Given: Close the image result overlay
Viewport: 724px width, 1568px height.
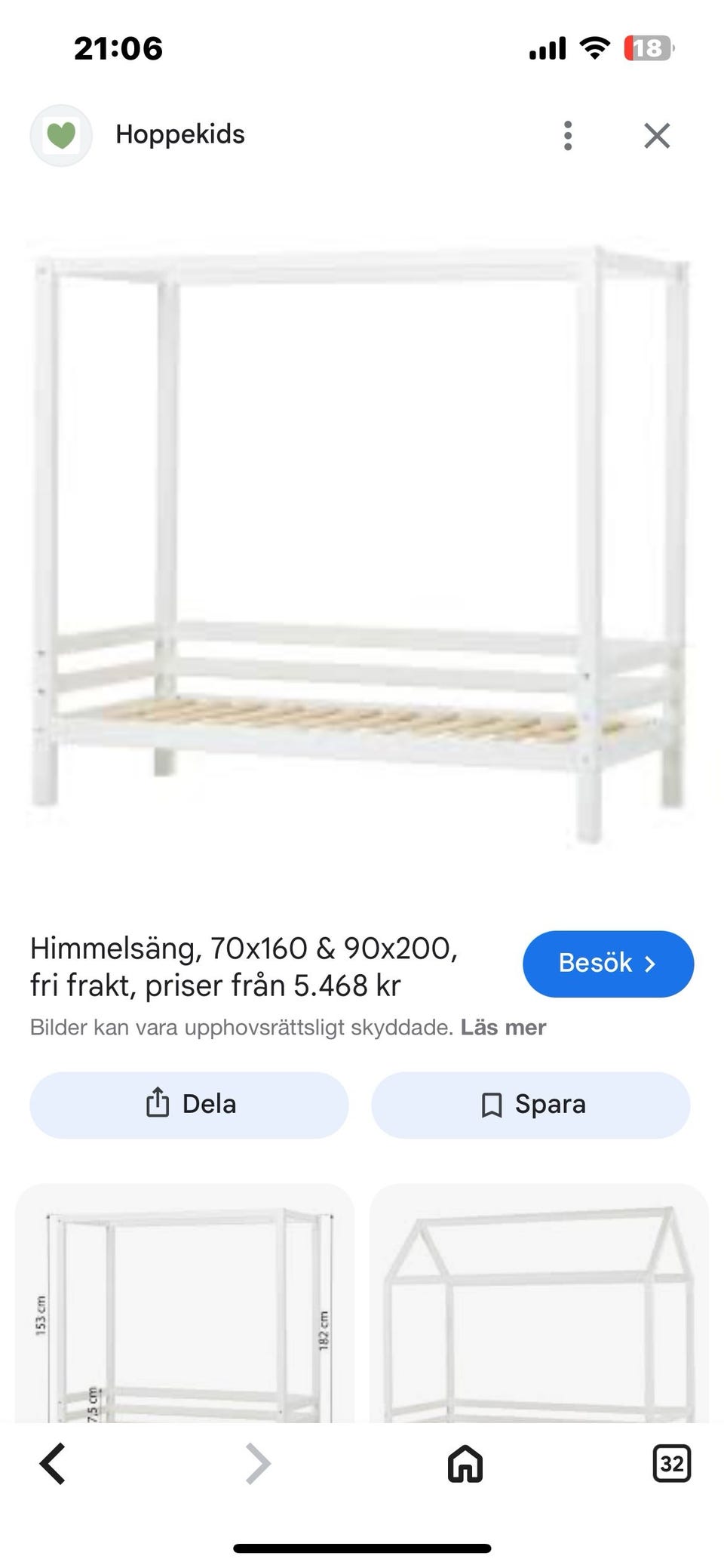Looking at the screenshot, I should click(x=656, y=135).
